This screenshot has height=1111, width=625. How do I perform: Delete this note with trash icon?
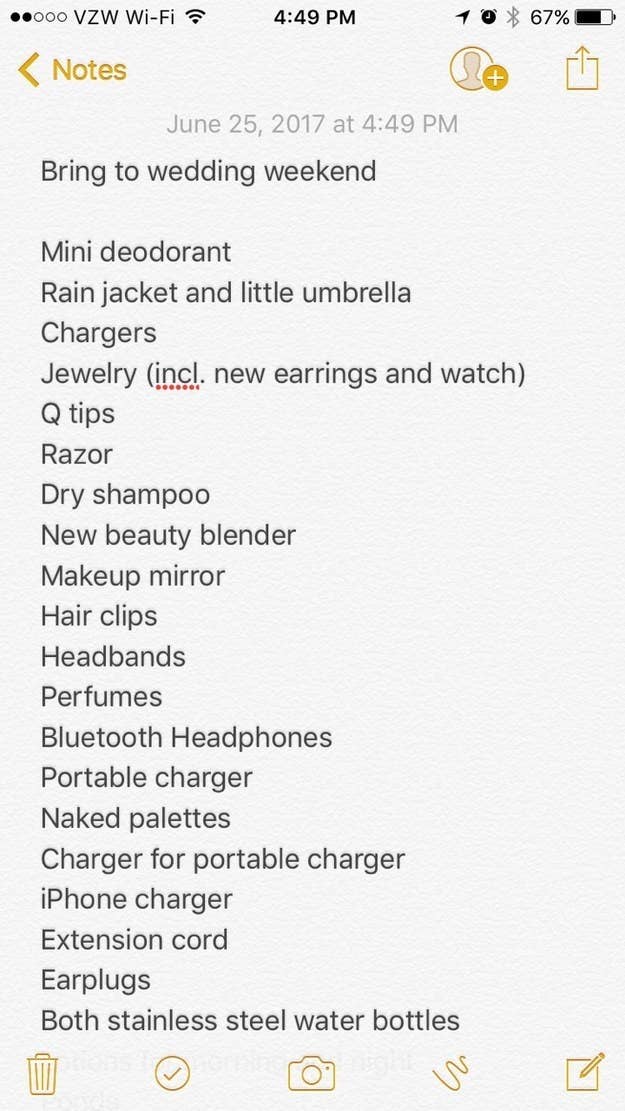(x=43, y=1073)
